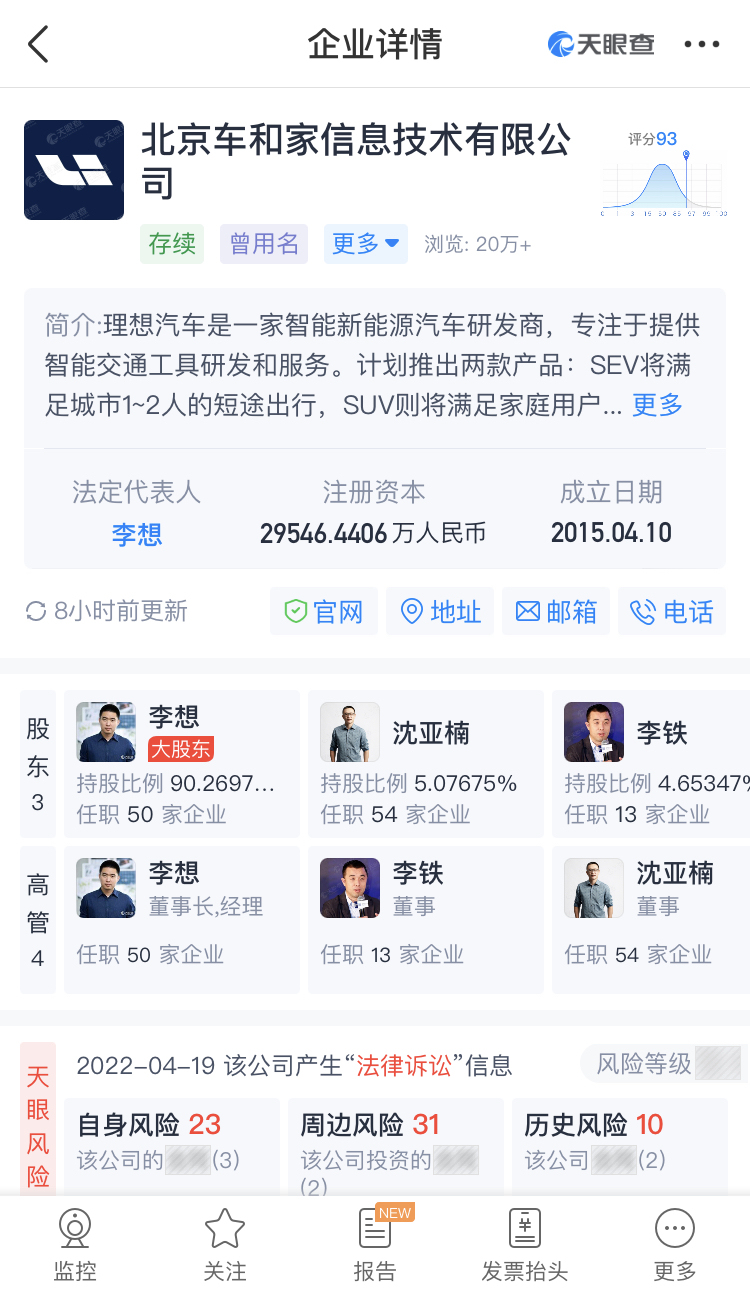Go back using the top-left arrow
The width and height of the screenshot is (750, 1294).
(38, 45)
